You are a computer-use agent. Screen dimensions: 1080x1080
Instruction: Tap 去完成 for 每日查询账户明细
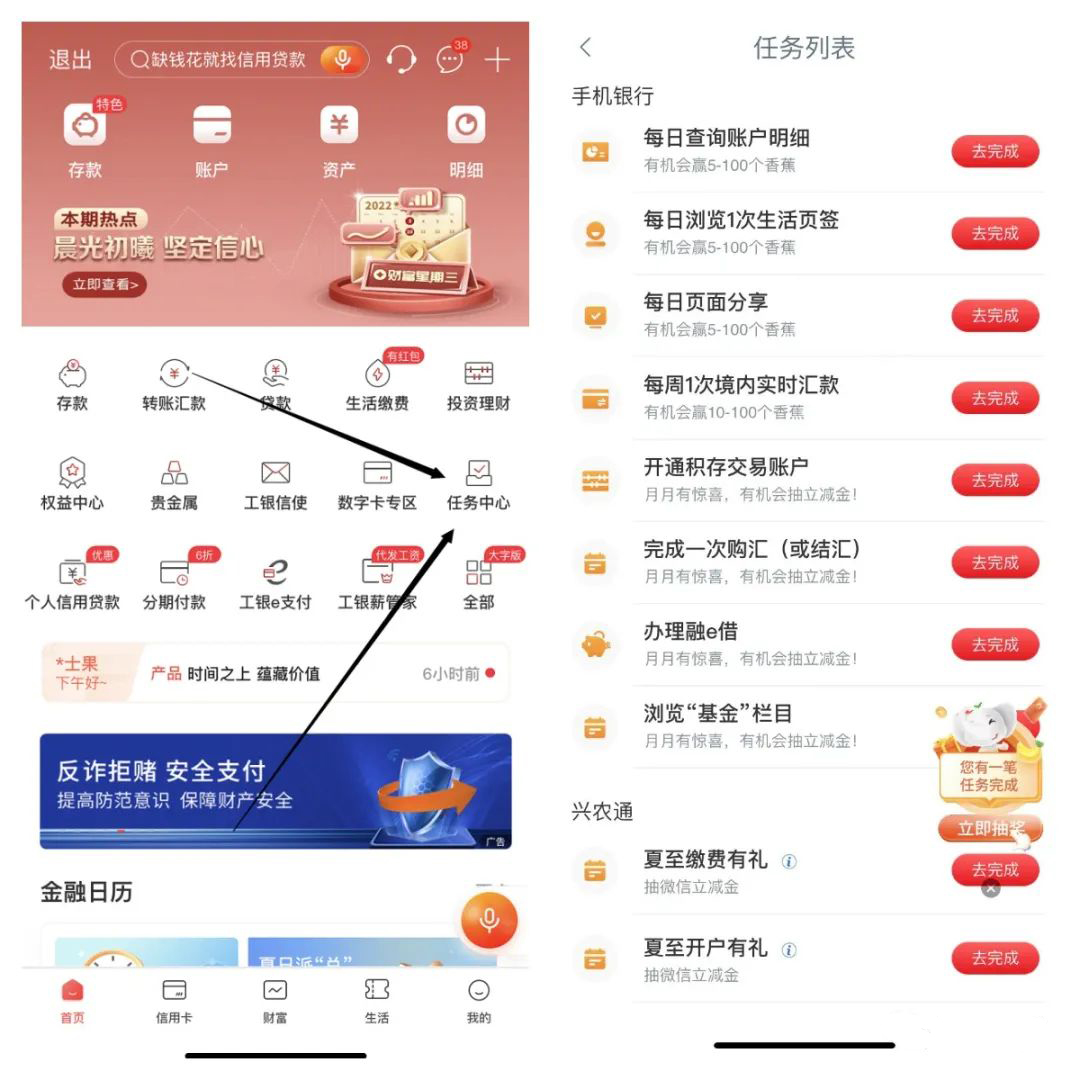pyautogui.click(x=994, y=151)
